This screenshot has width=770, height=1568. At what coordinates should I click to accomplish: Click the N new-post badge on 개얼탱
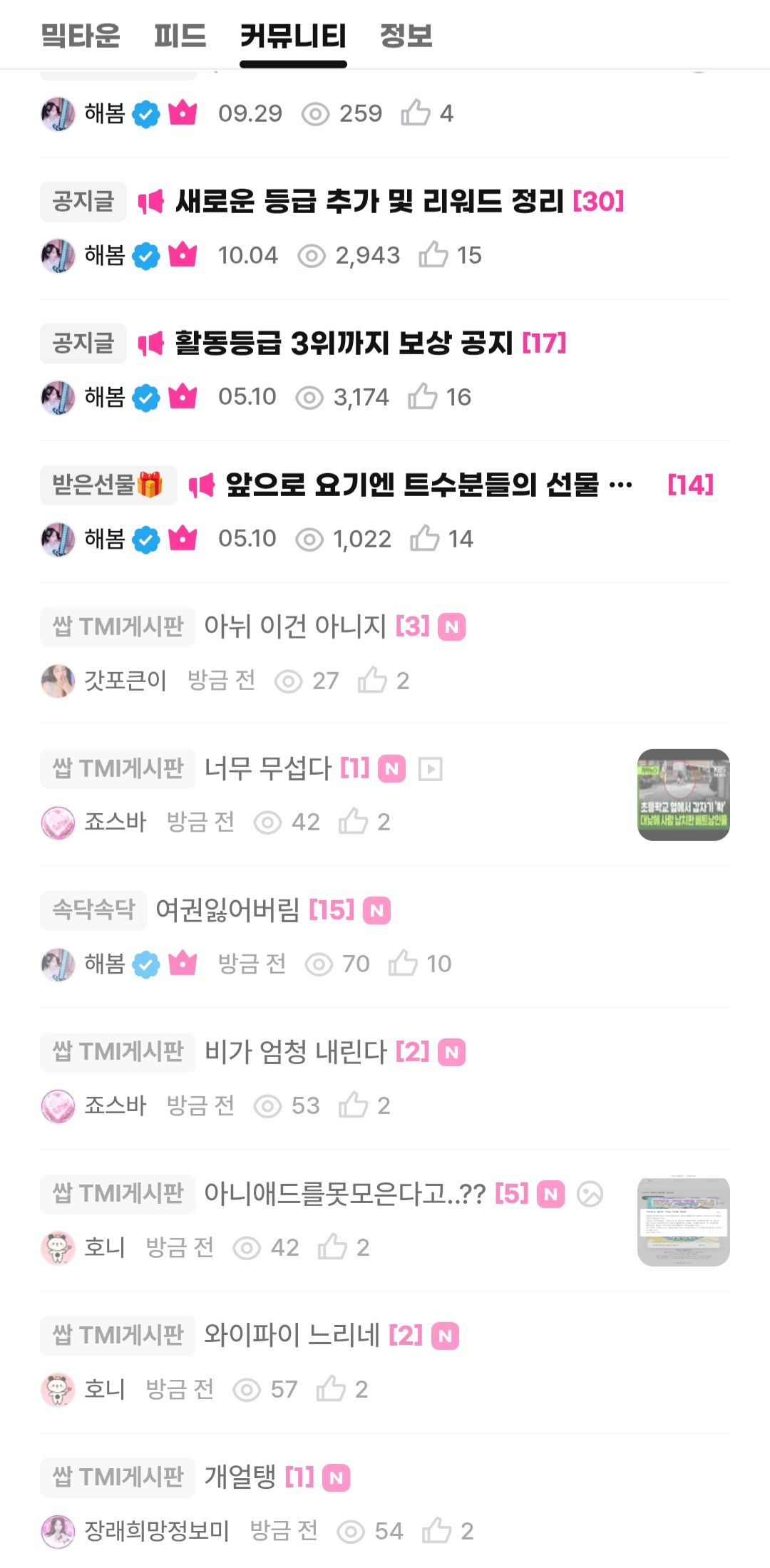pos(335,1477)
